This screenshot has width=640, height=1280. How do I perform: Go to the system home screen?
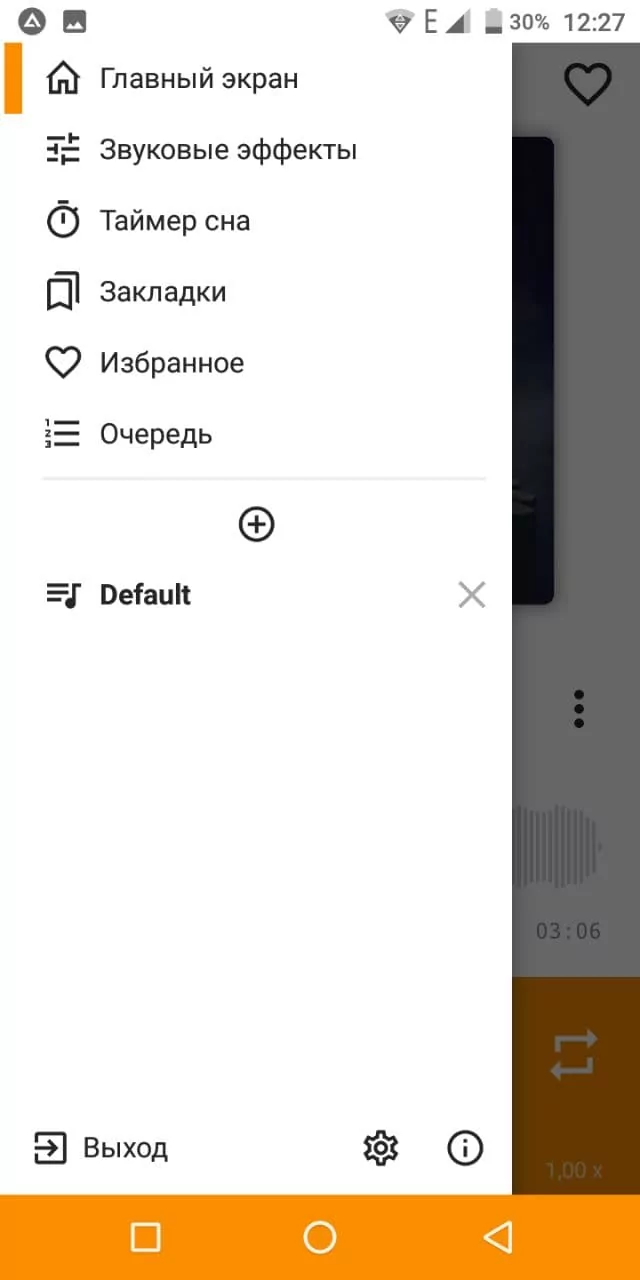point(320,1237)
